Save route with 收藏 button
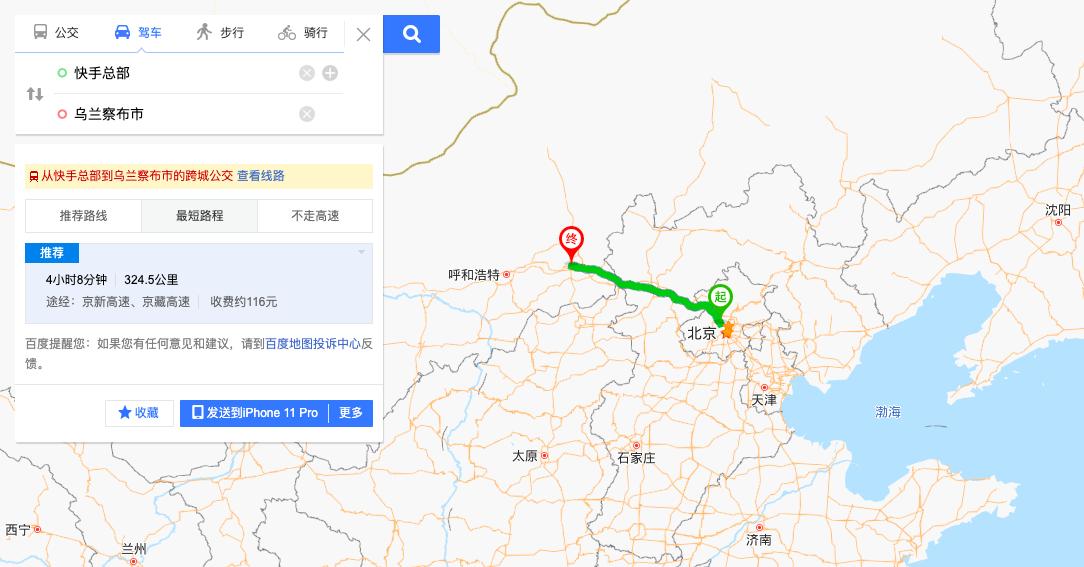Screen dimensions: 1084x567 pyautogui.click(x=139, y=413)
